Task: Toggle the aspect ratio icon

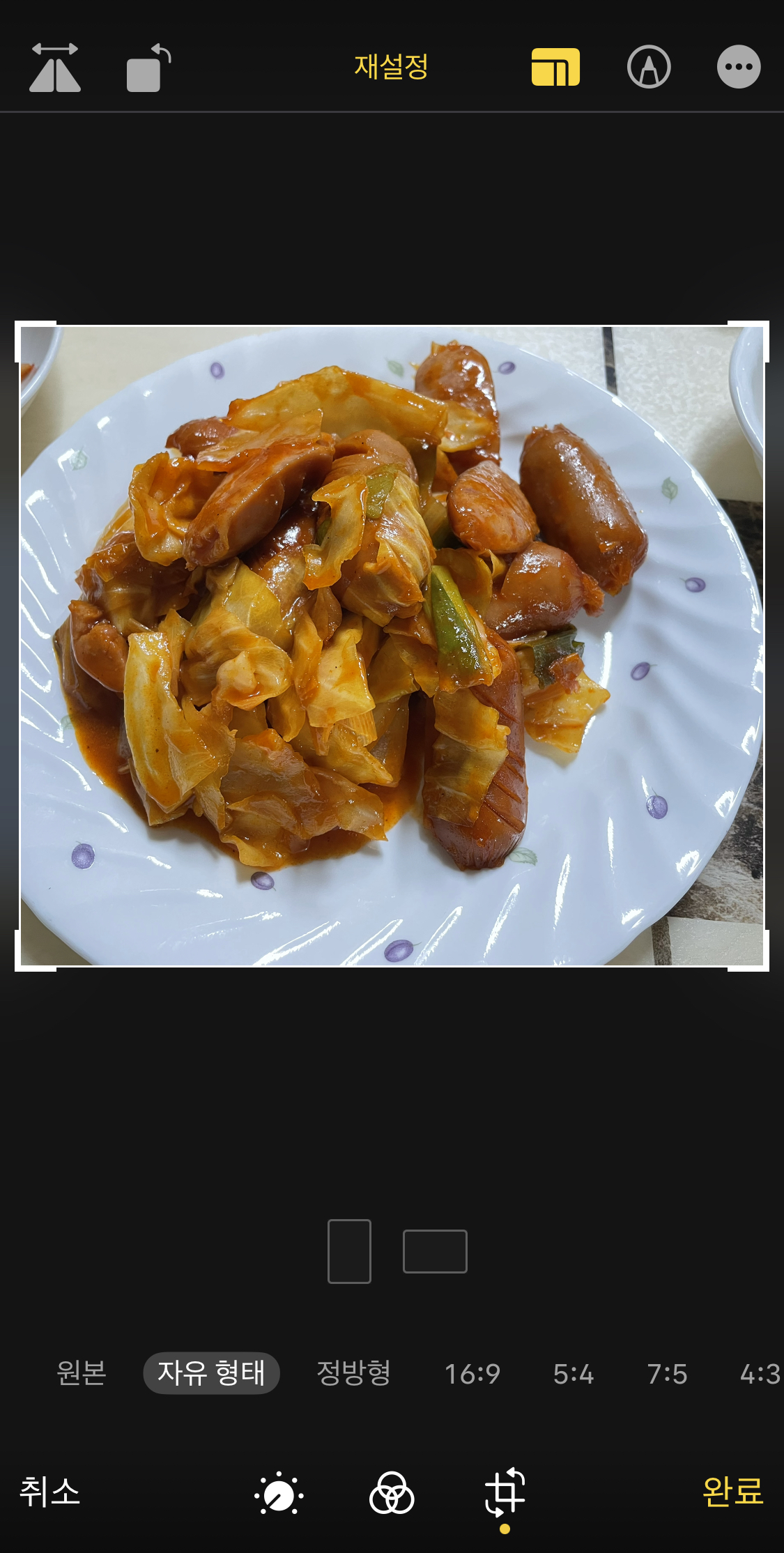Action: (x=555, y=68)
